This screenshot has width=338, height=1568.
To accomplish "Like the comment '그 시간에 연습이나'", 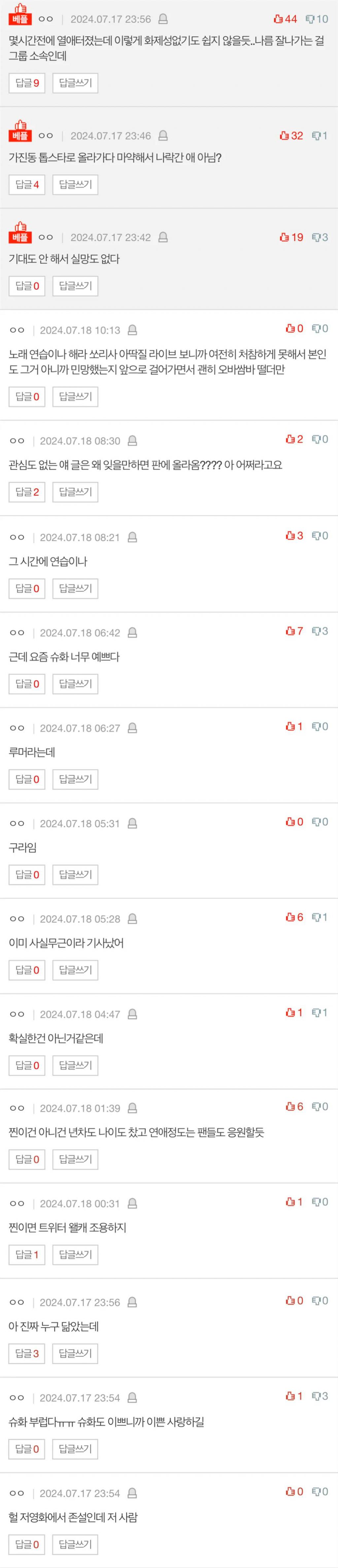I will 294,536.
